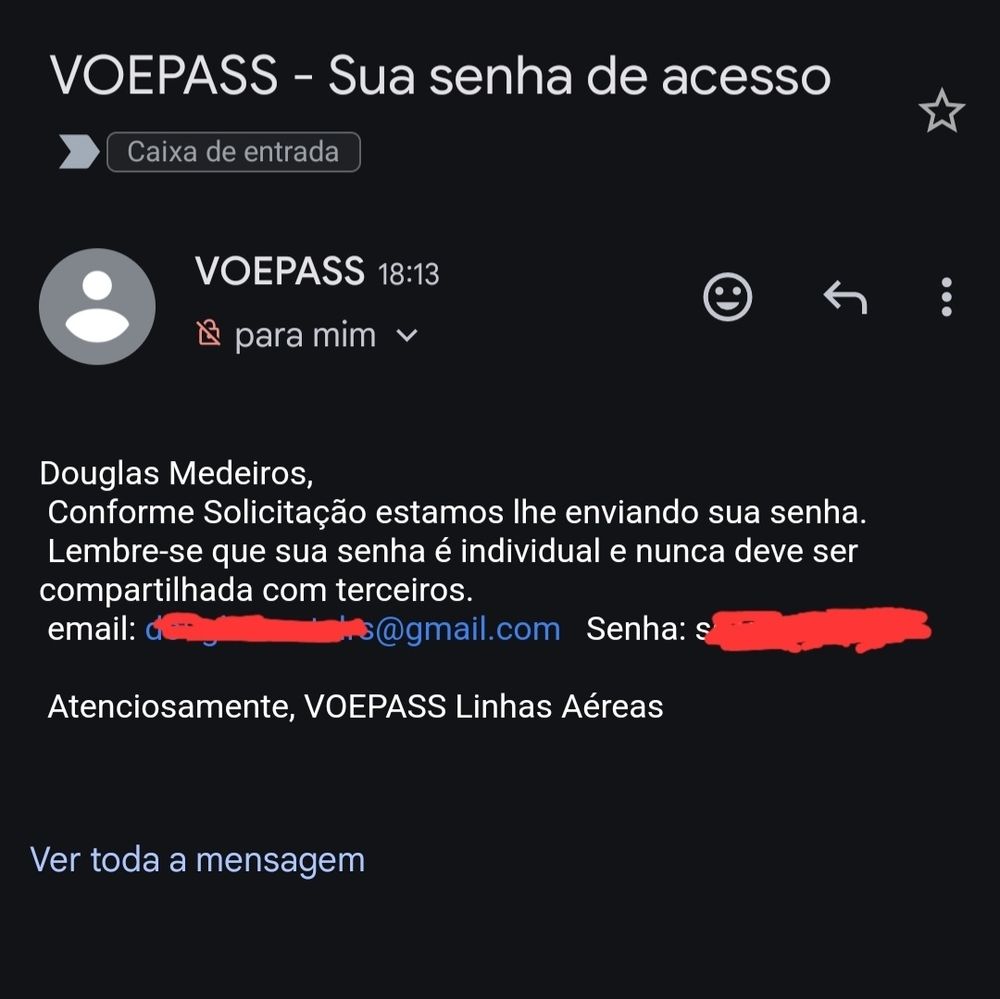Expand the 'para mim' recipient details
1000x999 pixels.
coord(406,336)
